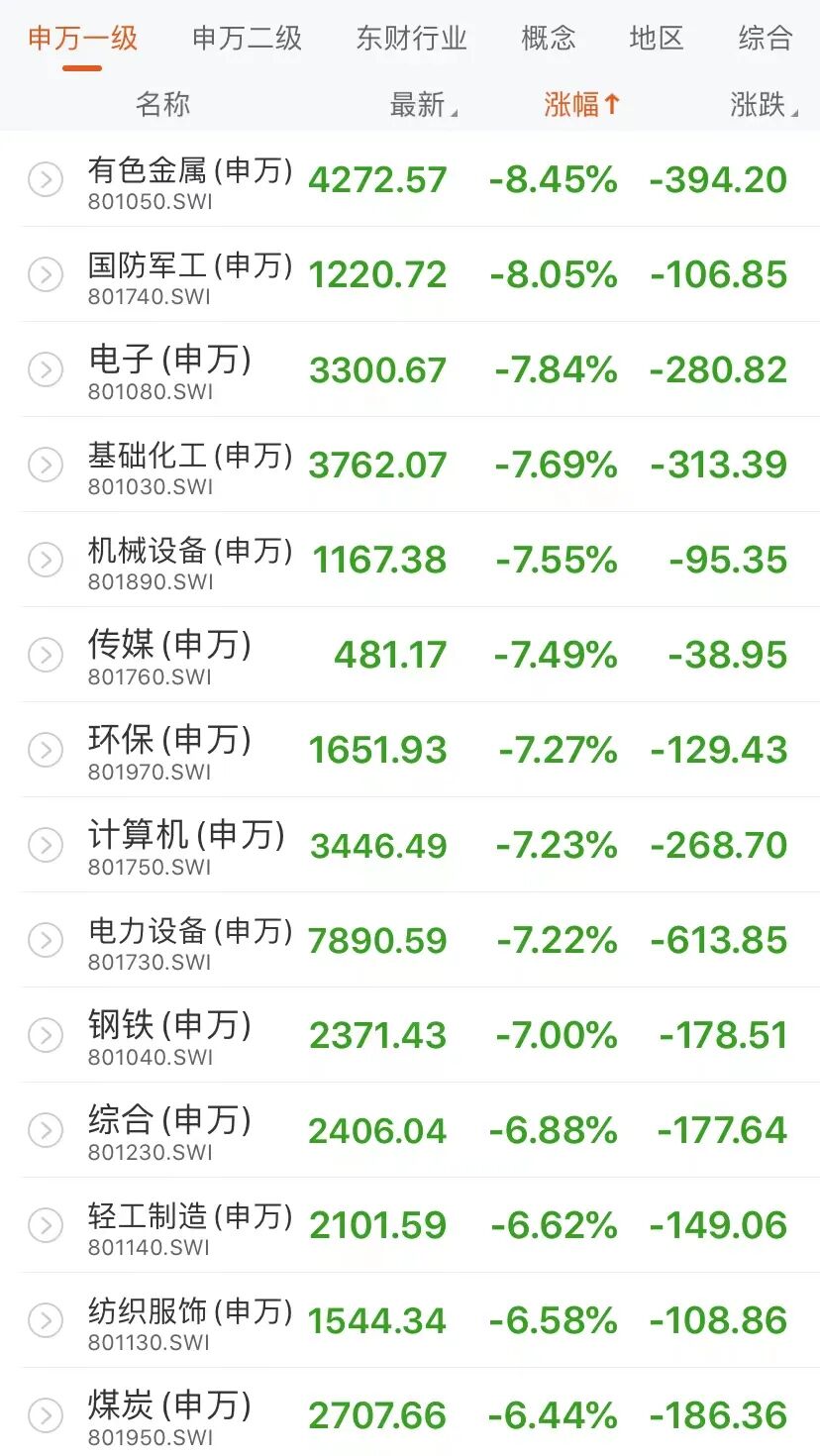Open the 基础化工(申万) row
Image resolution: width=820 pixels, height=1456 pixels.
pyautogui.click(x=410, y=465)
